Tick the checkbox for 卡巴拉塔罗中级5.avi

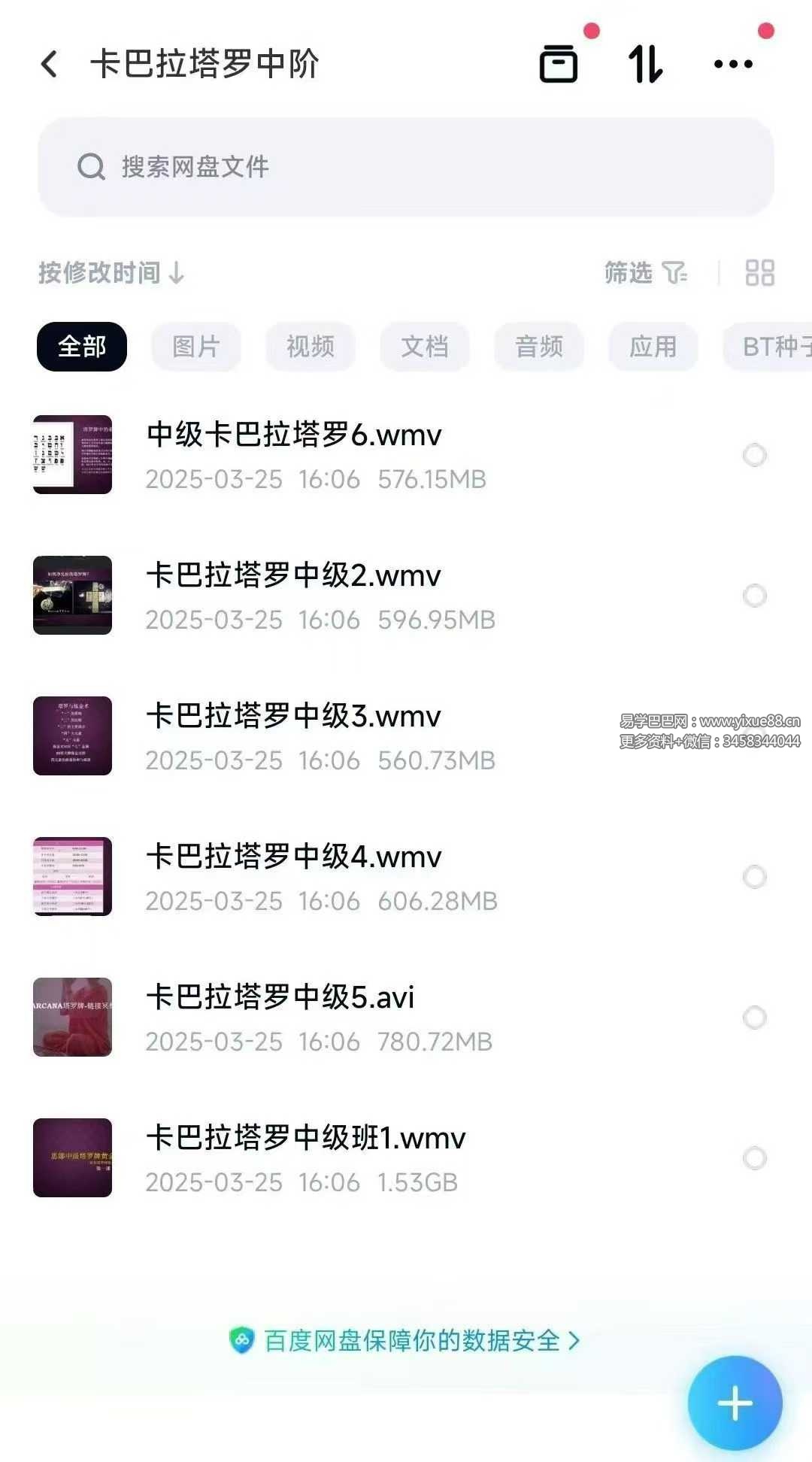tap(754, 1018)
